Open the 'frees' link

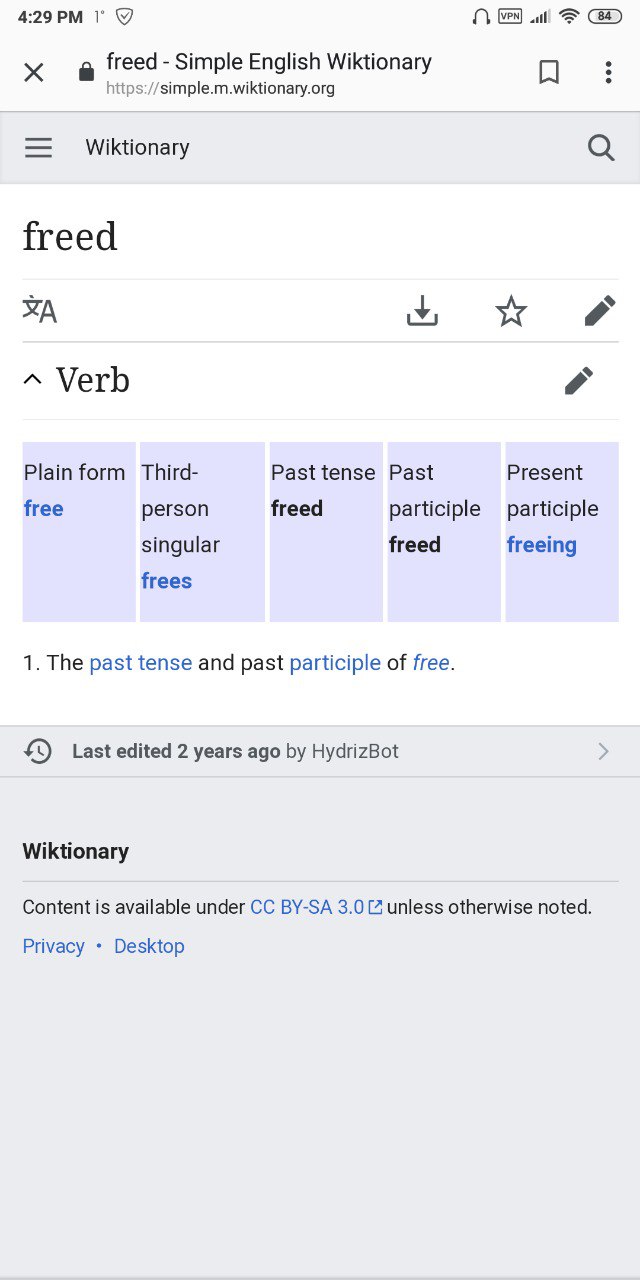click(166, 581)
